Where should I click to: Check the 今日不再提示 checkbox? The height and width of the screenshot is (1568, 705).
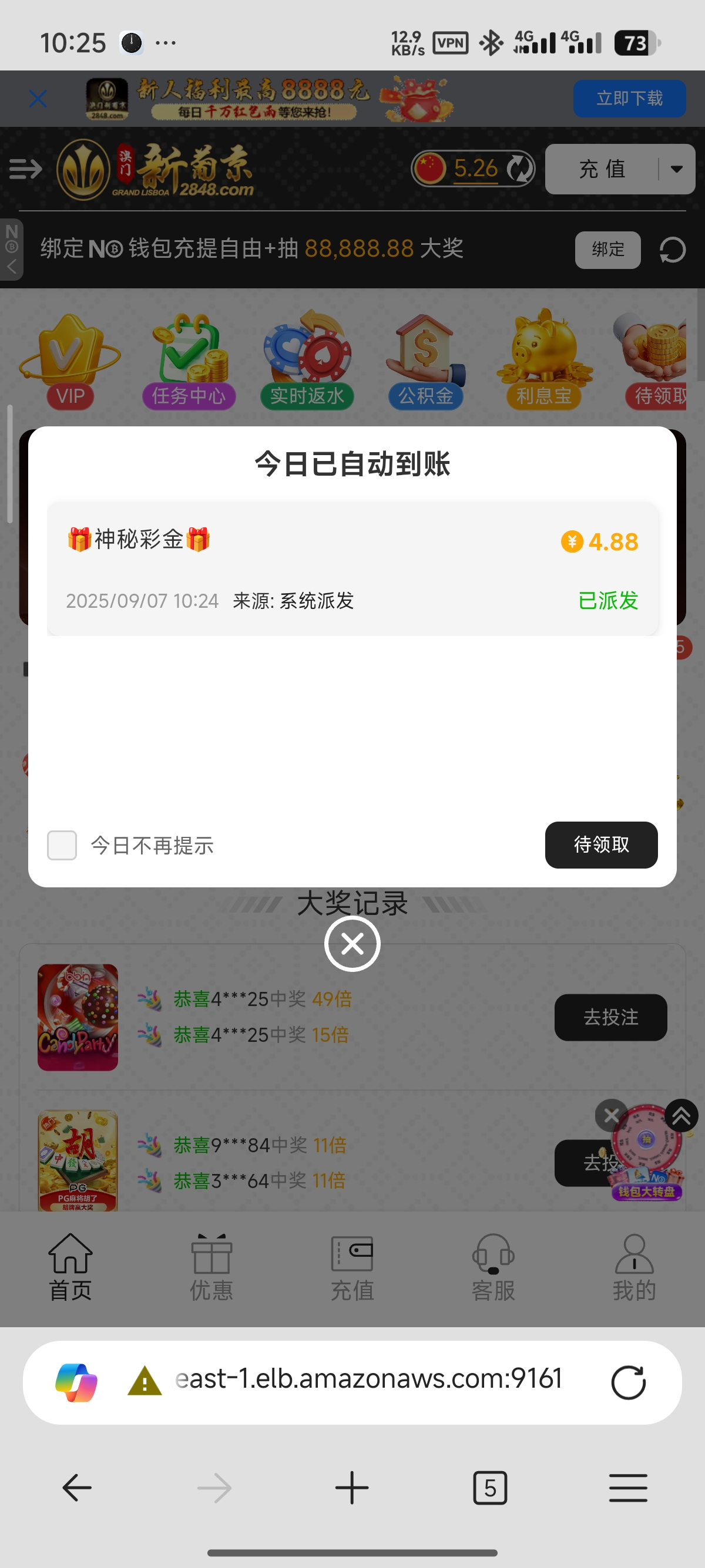(62, 845)
